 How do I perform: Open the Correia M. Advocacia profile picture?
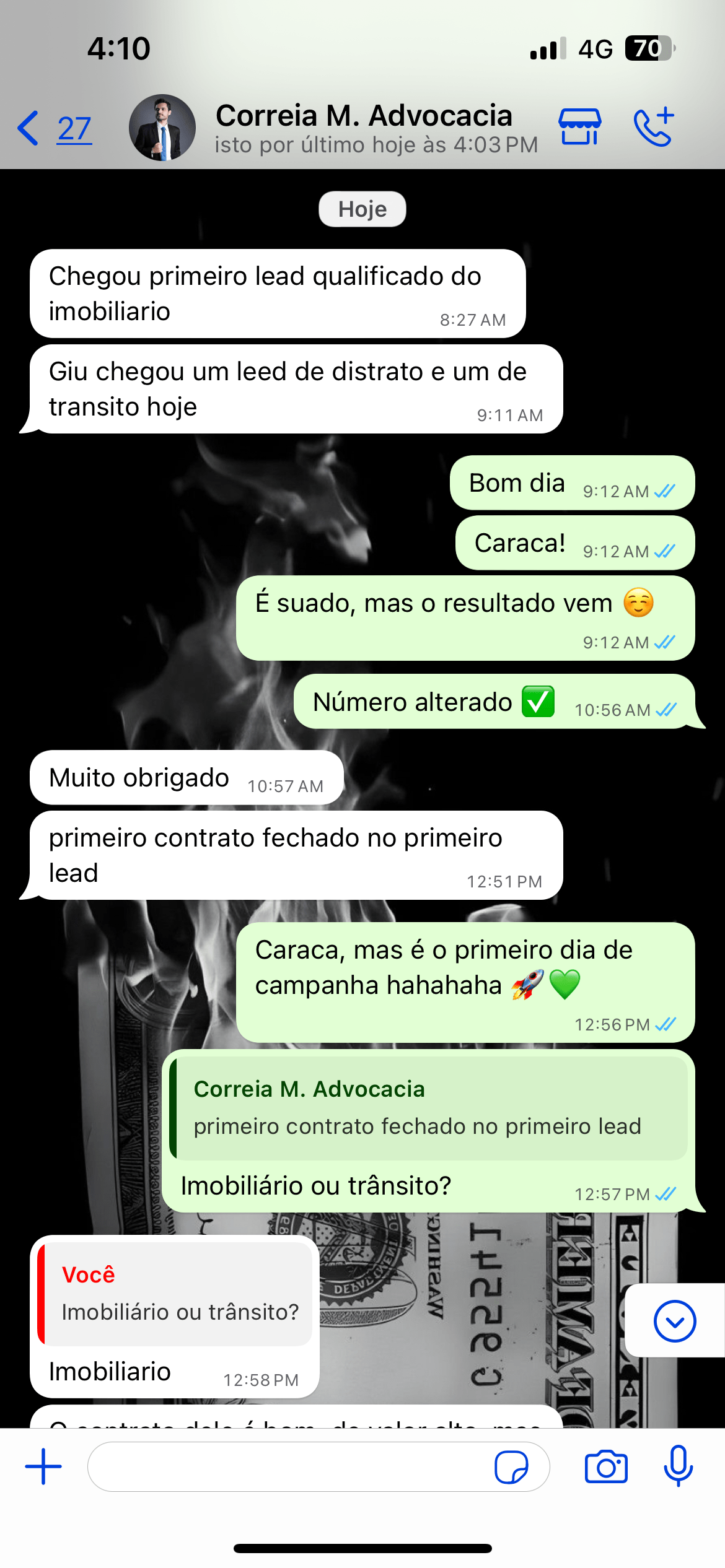162,127
